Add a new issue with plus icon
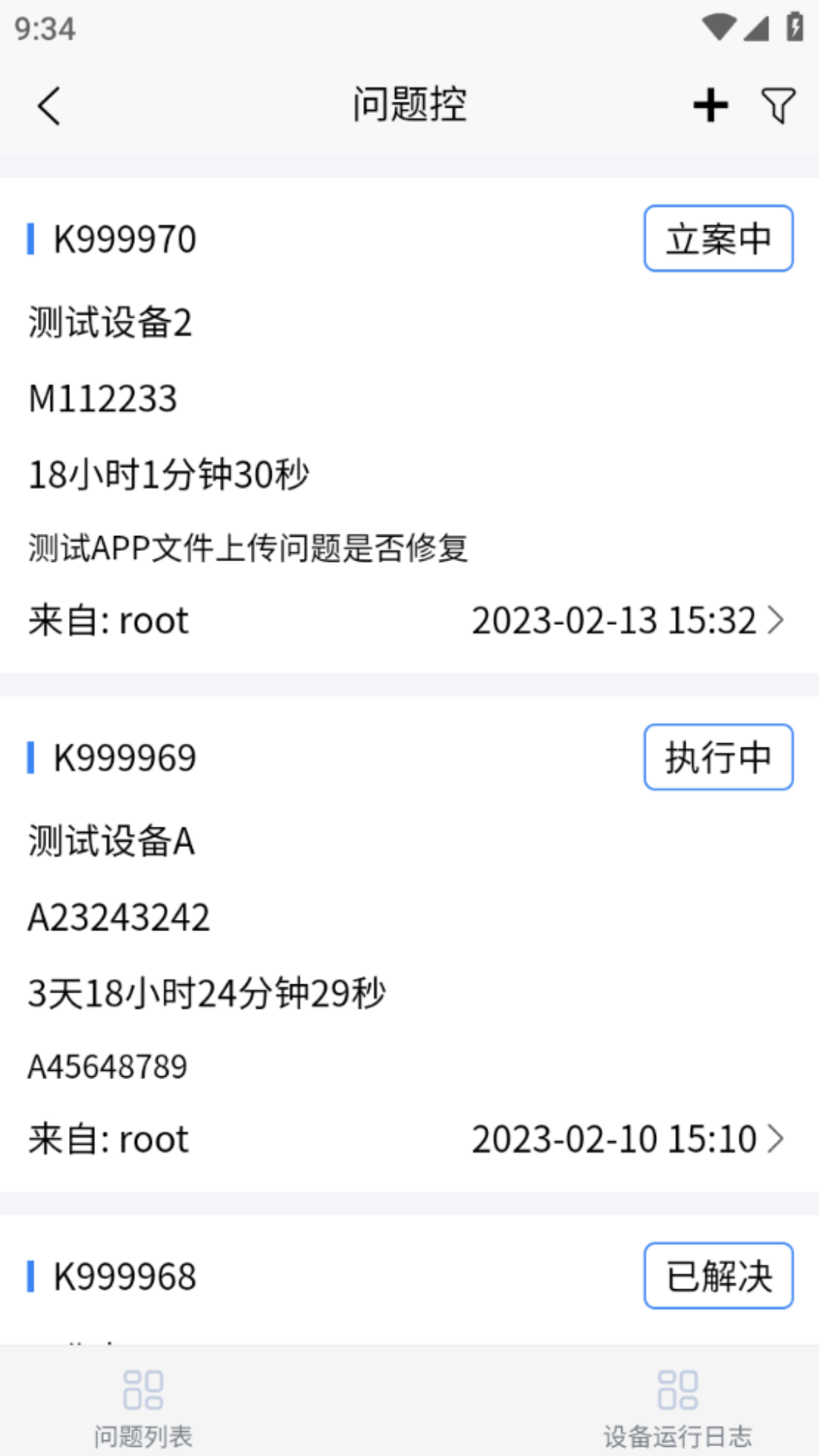The height and width of the screenshot is (1456, 819). pos(711,105)
